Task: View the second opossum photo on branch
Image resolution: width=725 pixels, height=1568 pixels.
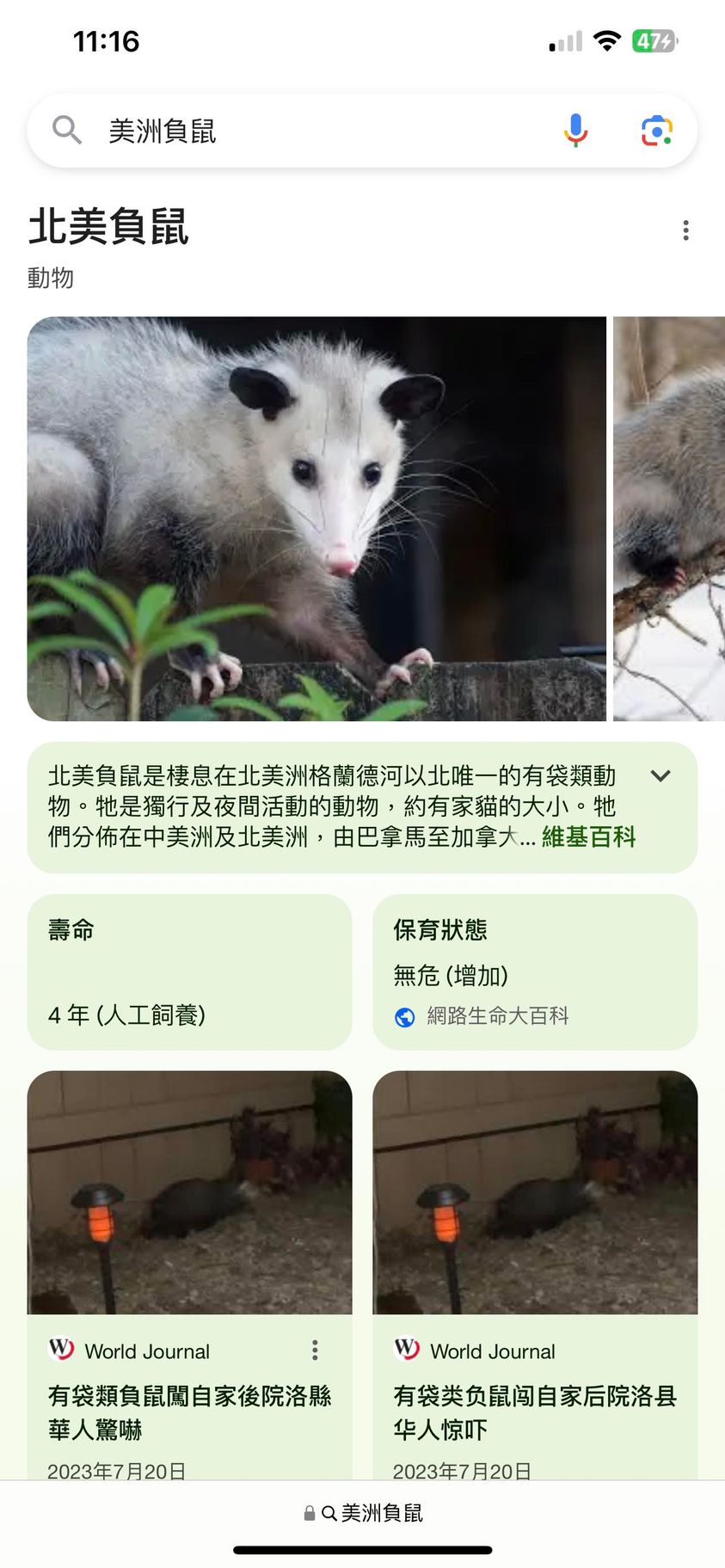Action: coord(669,518)
